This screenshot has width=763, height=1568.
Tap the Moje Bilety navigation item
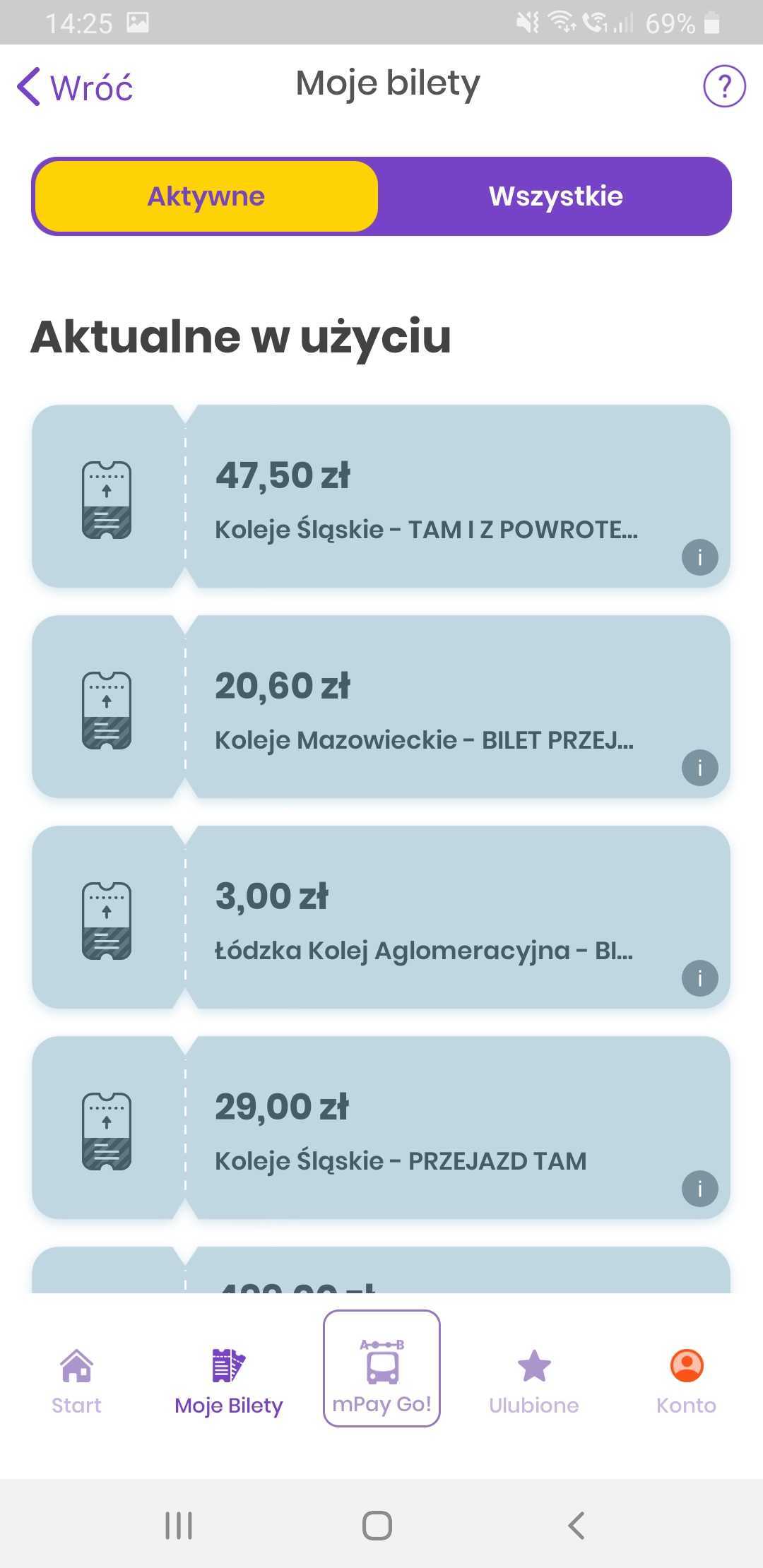point(228,1380)
